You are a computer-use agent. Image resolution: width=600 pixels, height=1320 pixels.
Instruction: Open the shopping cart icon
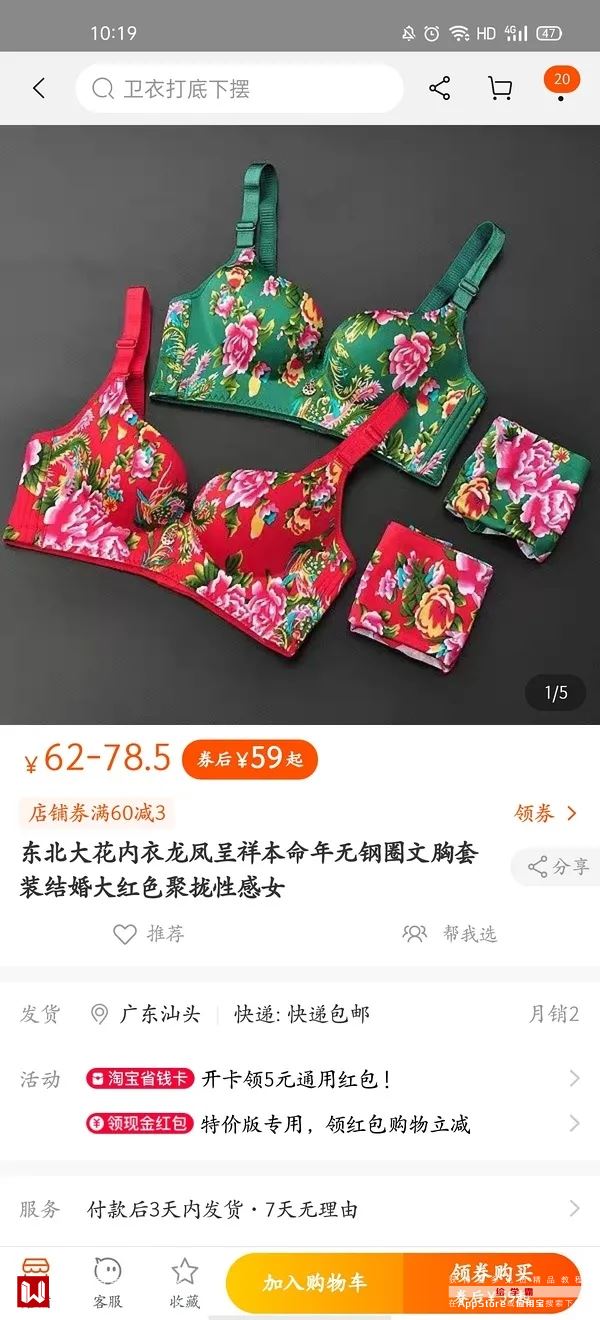(500, 89)
